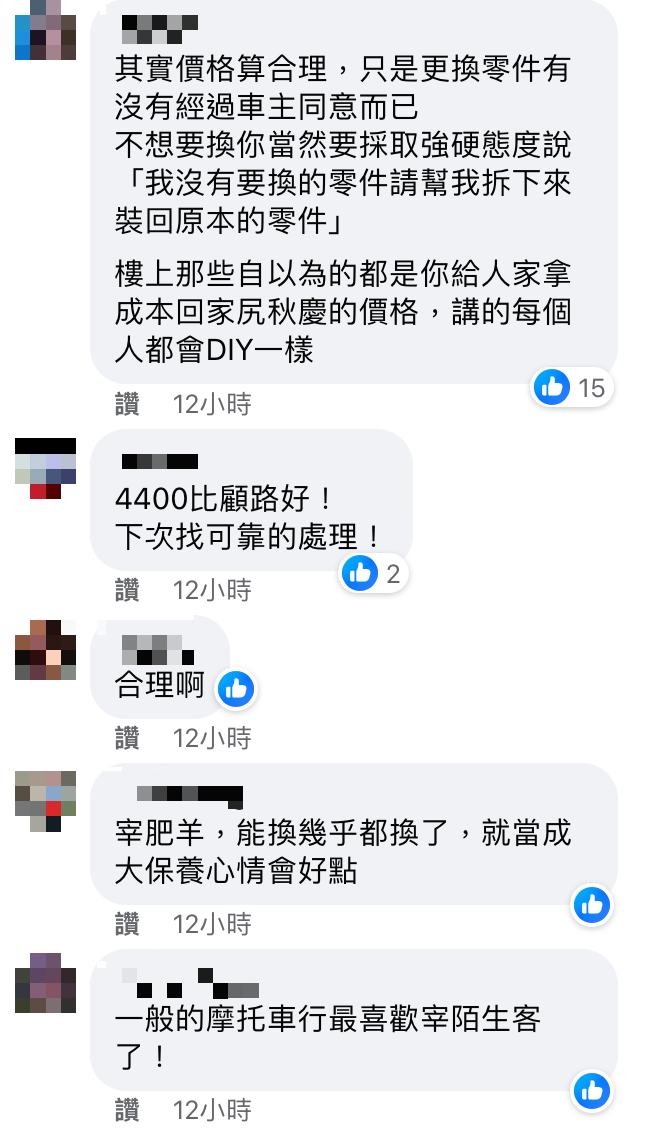Viewport: 654px width, 1134px height.
Task: View the 2 reactions on the 4400比顧路好 comment
Action: pyautogui.click(x=373, y=574)
